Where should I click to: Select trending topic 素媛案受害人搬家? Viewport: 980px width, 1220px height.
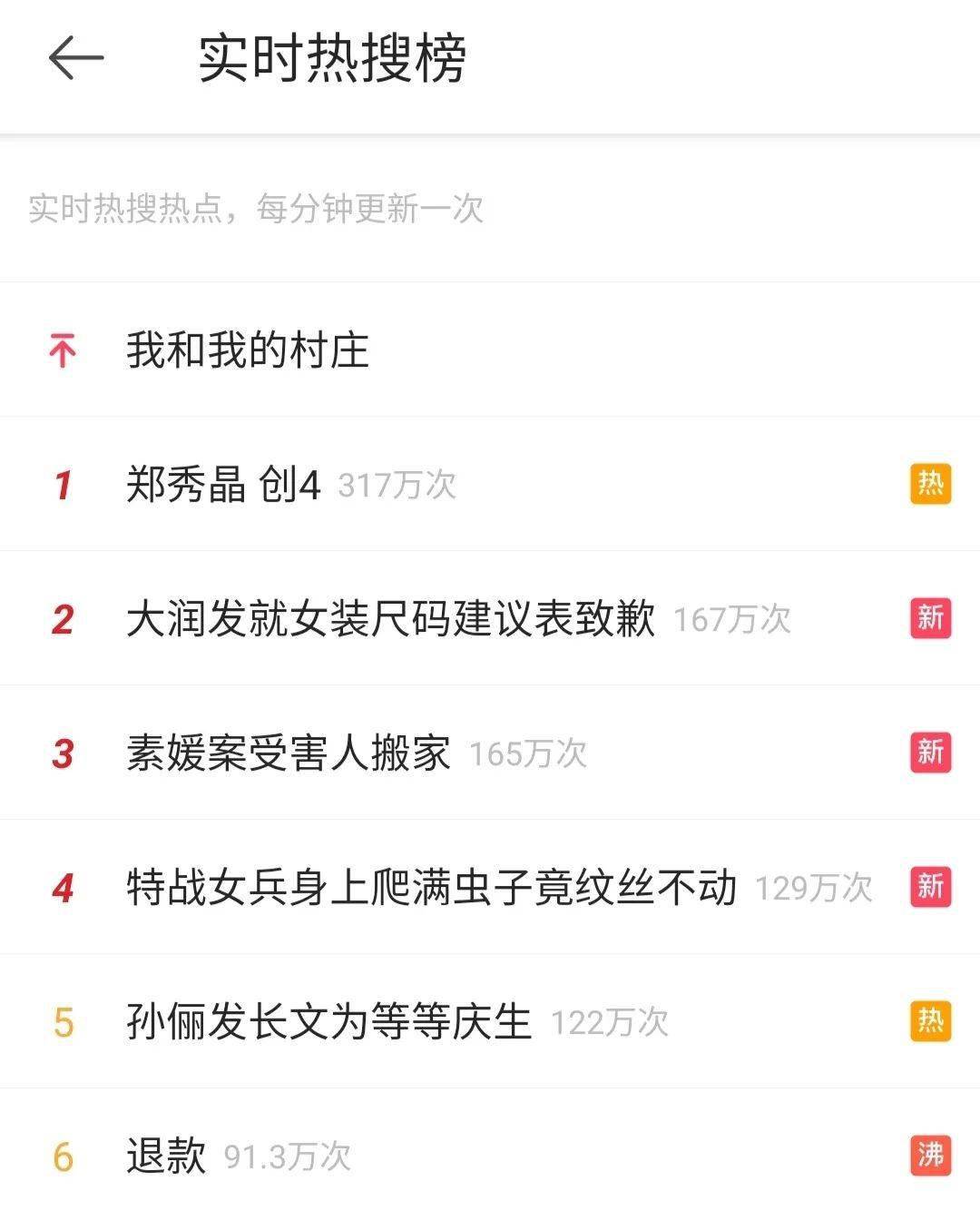(x=289, y=753)
